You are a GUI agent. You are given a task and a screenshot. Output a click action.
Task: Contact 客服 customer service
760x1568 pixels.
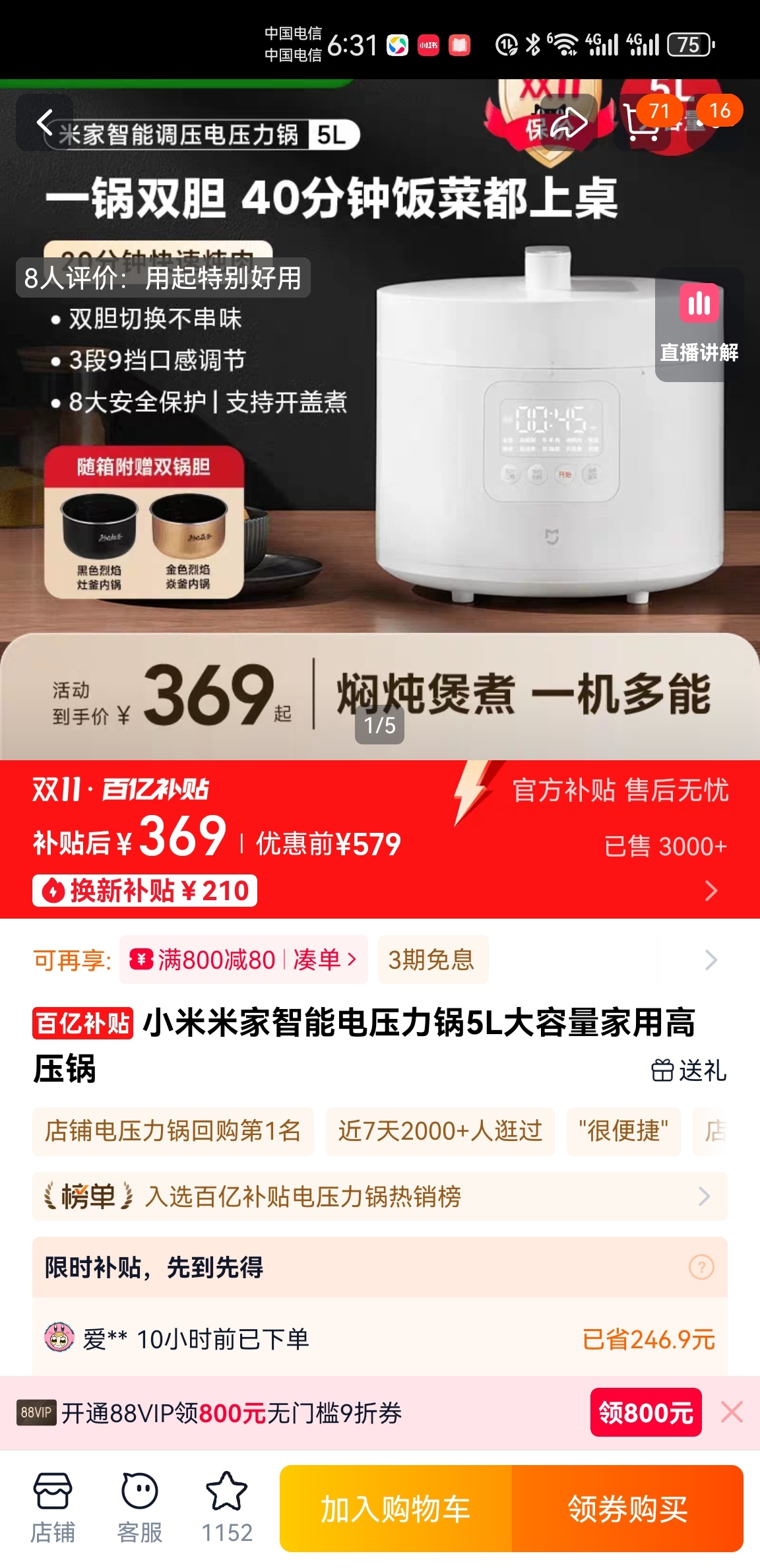(140, 1507)
